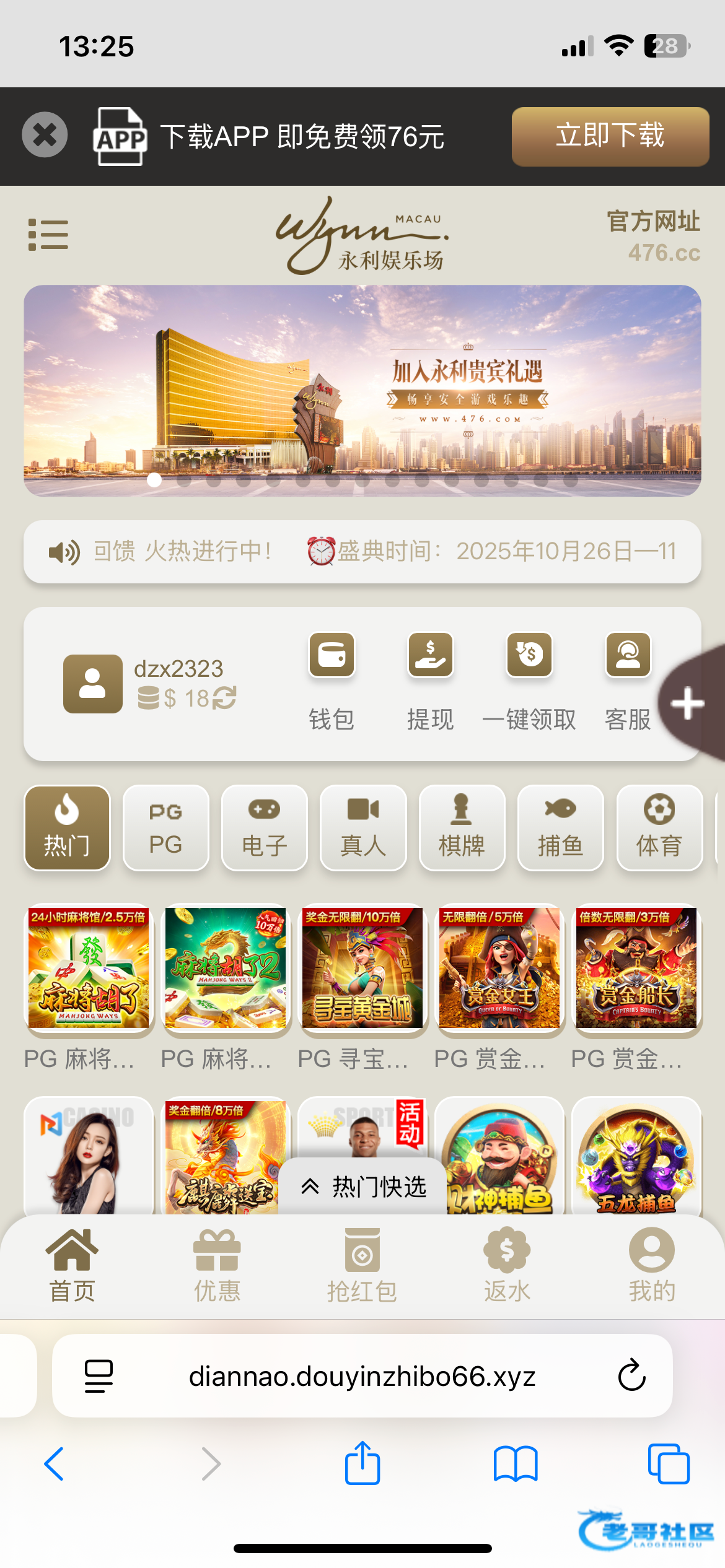Select the PG game category
725x1568 pixels.
tap(165, 827)
